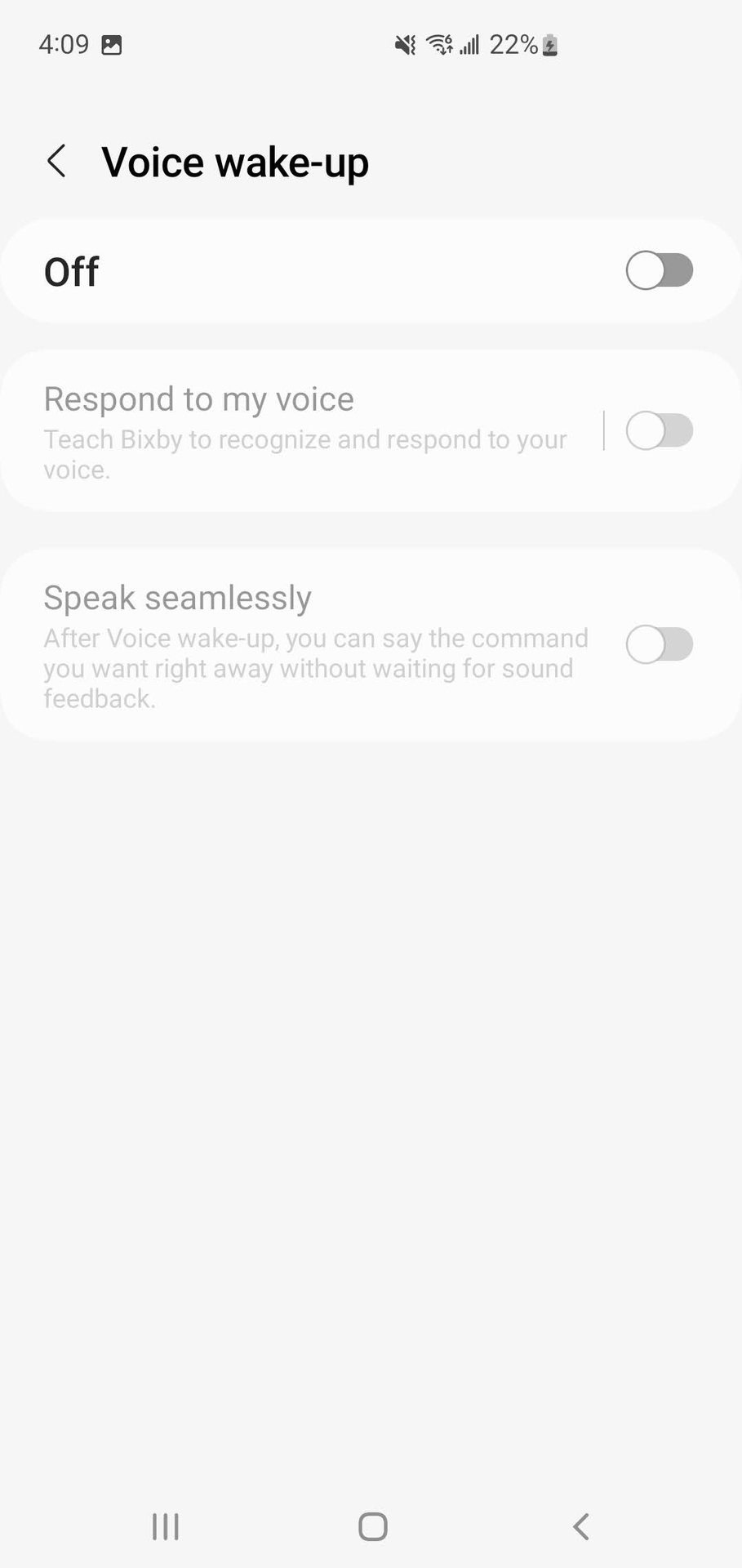Toggle the Respond to my voice switch
Screen dimensions: 742x1568
click(659, 430)
